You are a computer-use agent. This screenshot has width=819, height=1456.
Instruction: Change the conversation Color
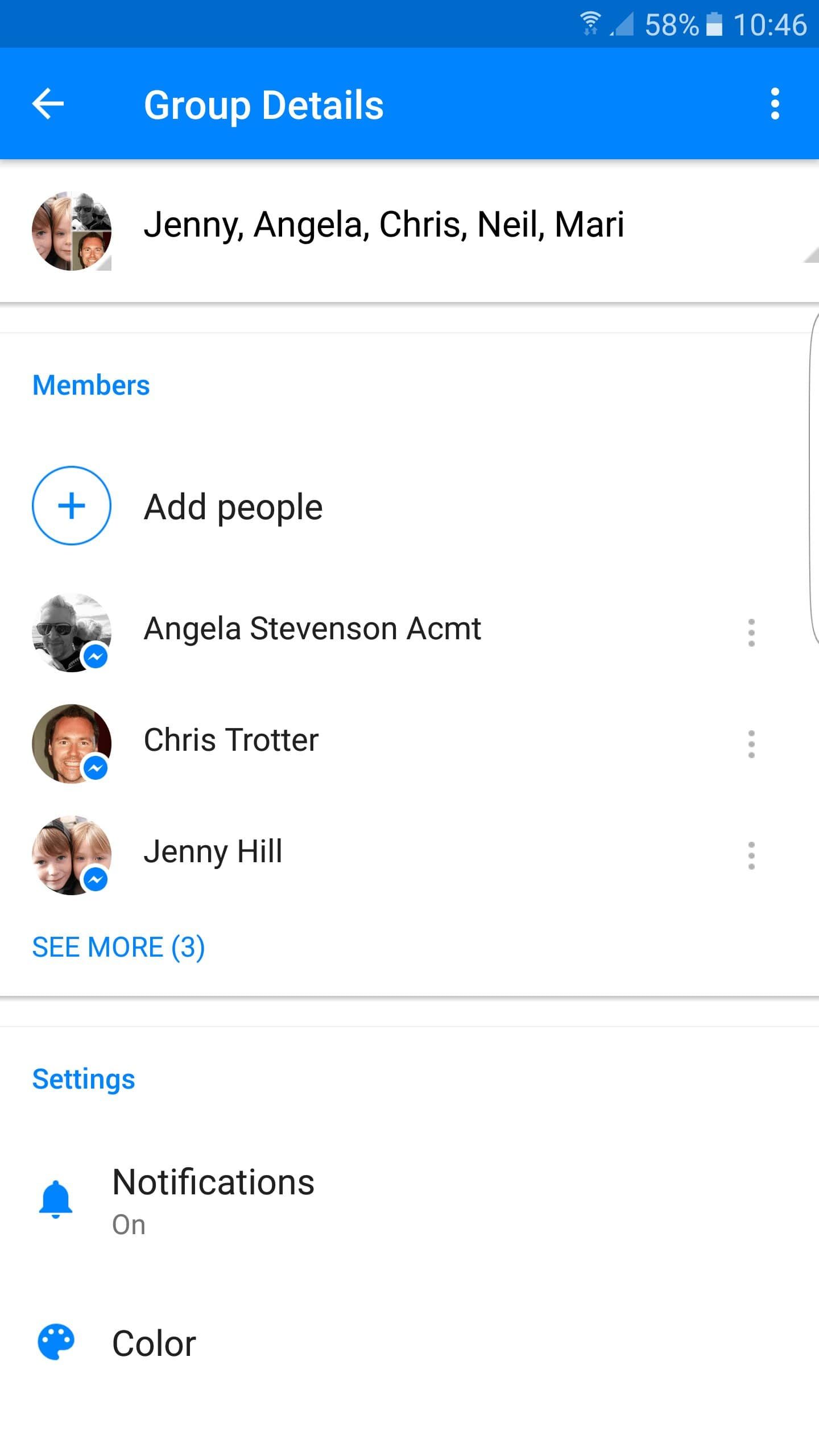tap(154, 1343)
